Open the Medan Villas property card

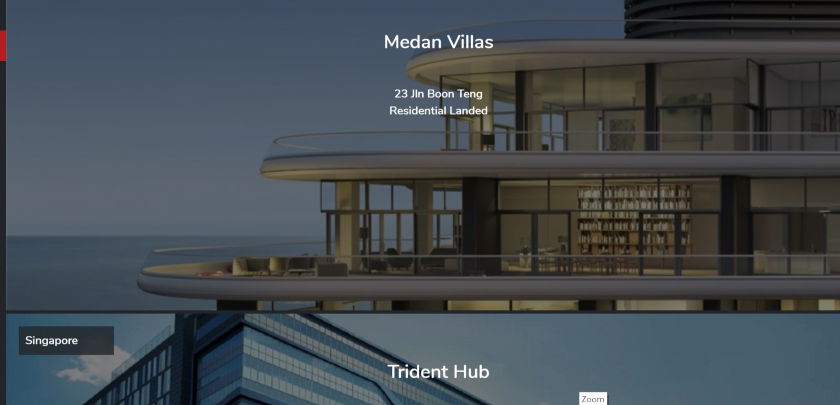438,43
